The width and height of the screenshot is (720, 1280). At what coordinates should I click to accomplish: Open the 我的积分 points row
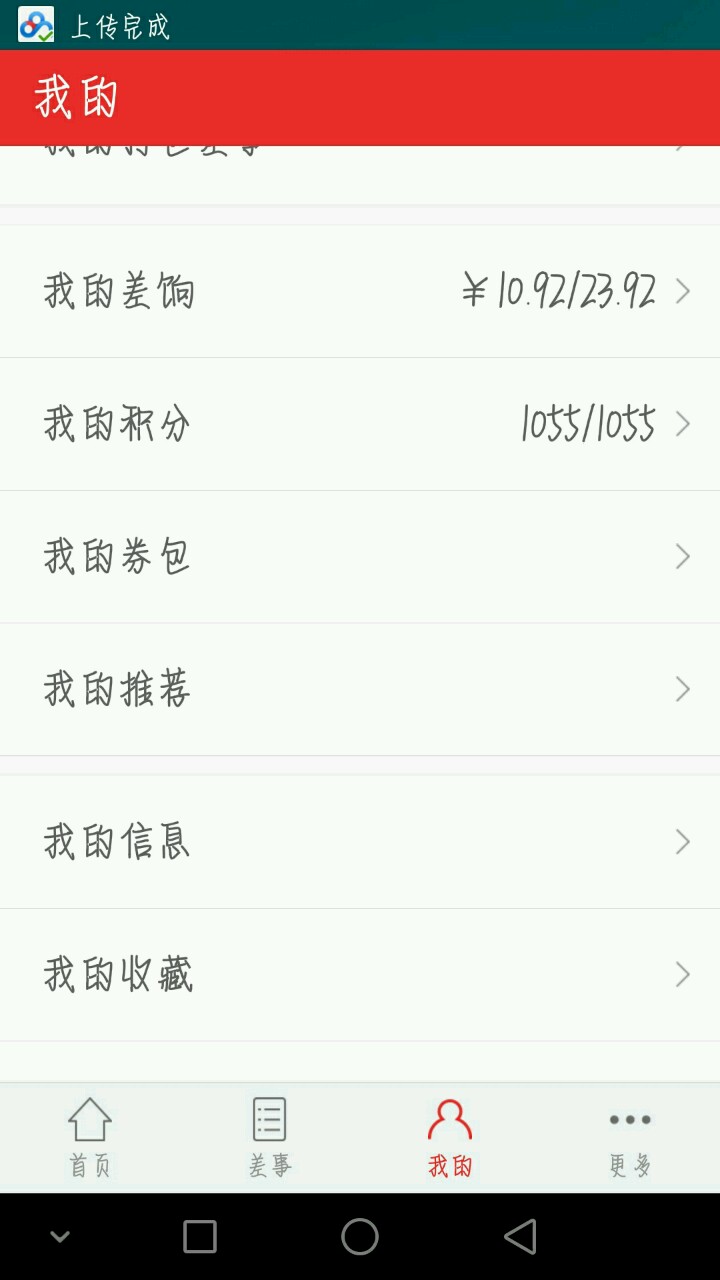(x=360, y=424)
